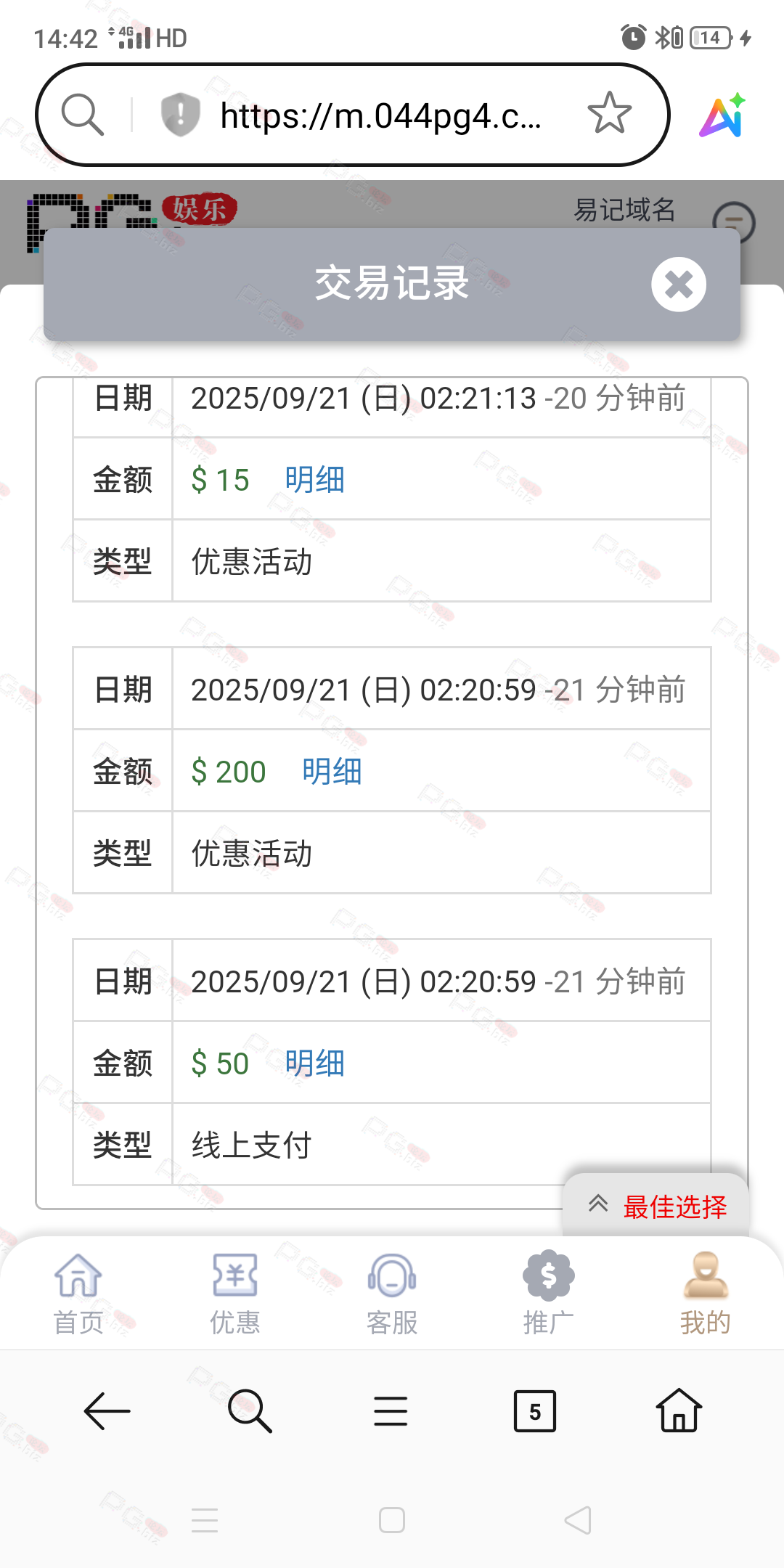Go back with the browser back arrow

107,1411
